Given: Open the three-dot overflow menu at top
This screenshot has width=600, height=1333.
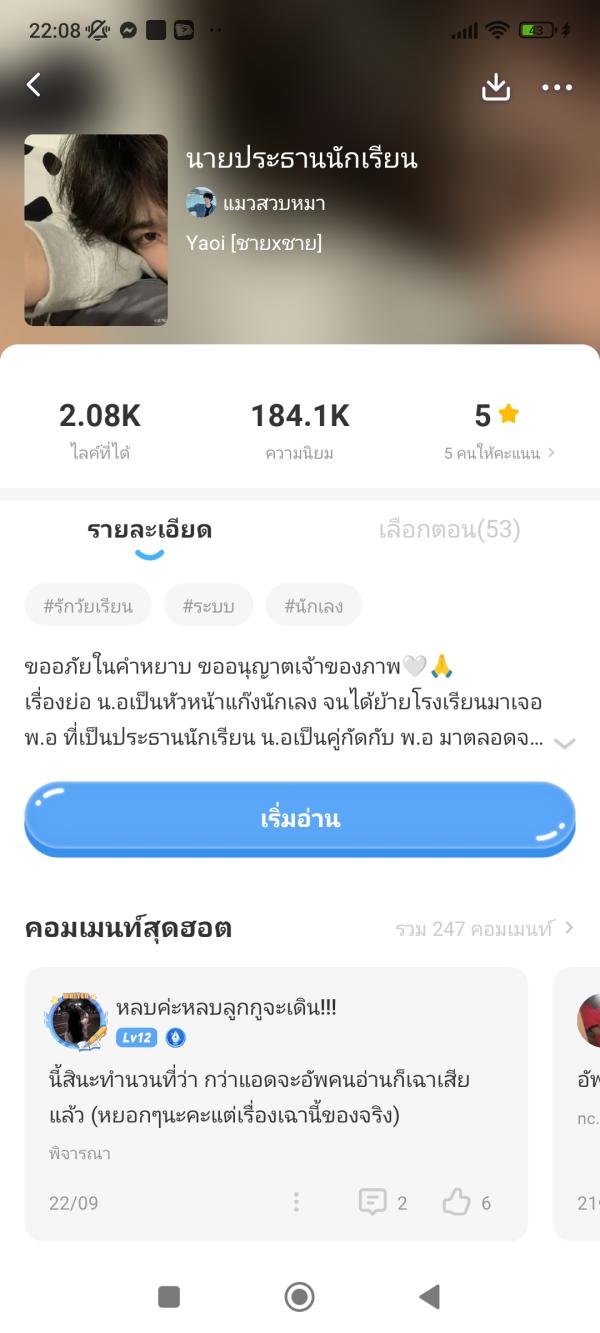Looking at the screenshot, I should click(x=557, y=87).
